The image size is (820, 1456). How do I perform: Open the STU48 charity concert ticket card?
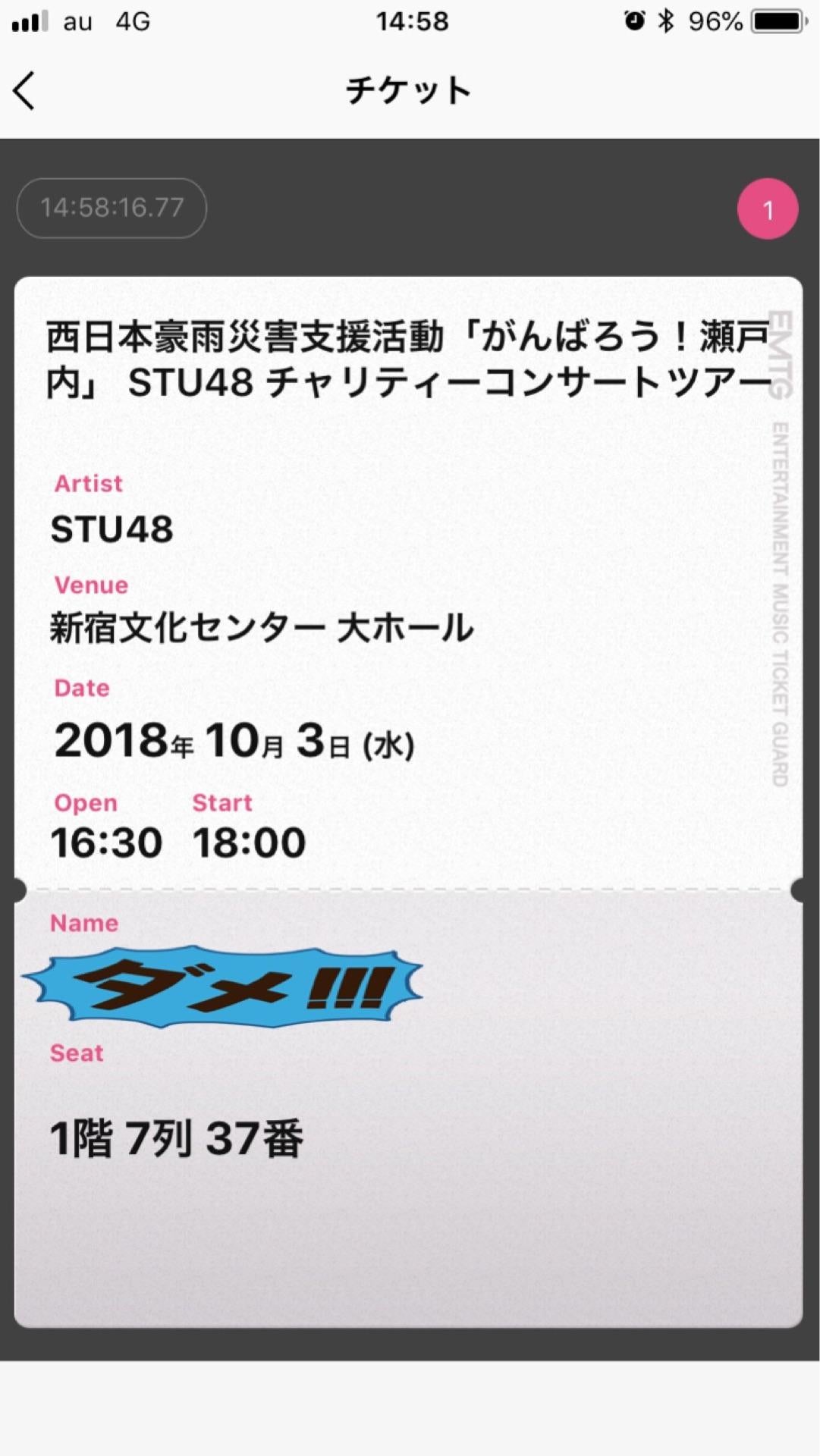pyautogui.click(x=408, y=801)
